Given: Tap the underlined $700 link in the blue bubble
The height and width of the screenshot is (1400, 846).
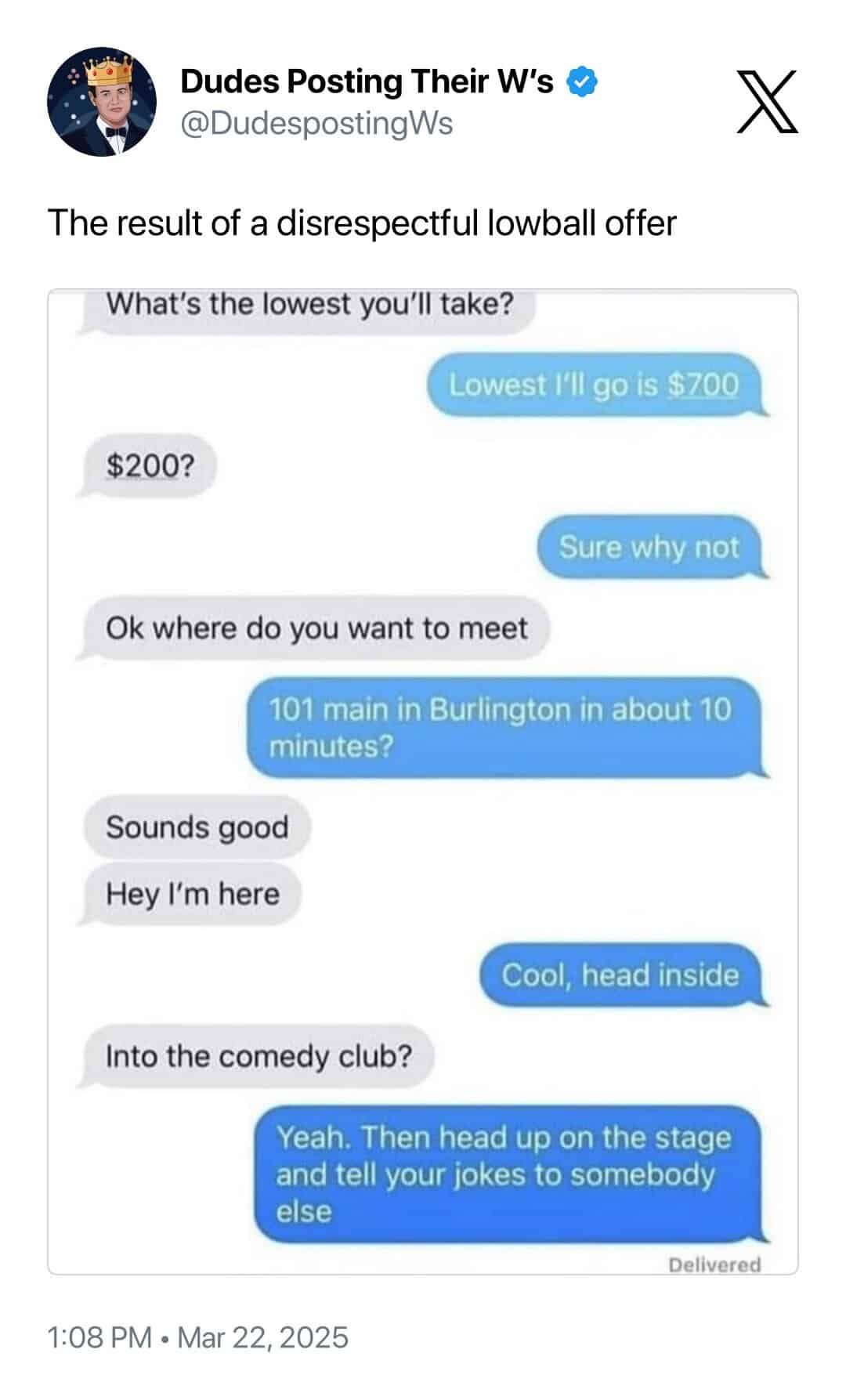Looking at the screenshot, I should point(704,384).
